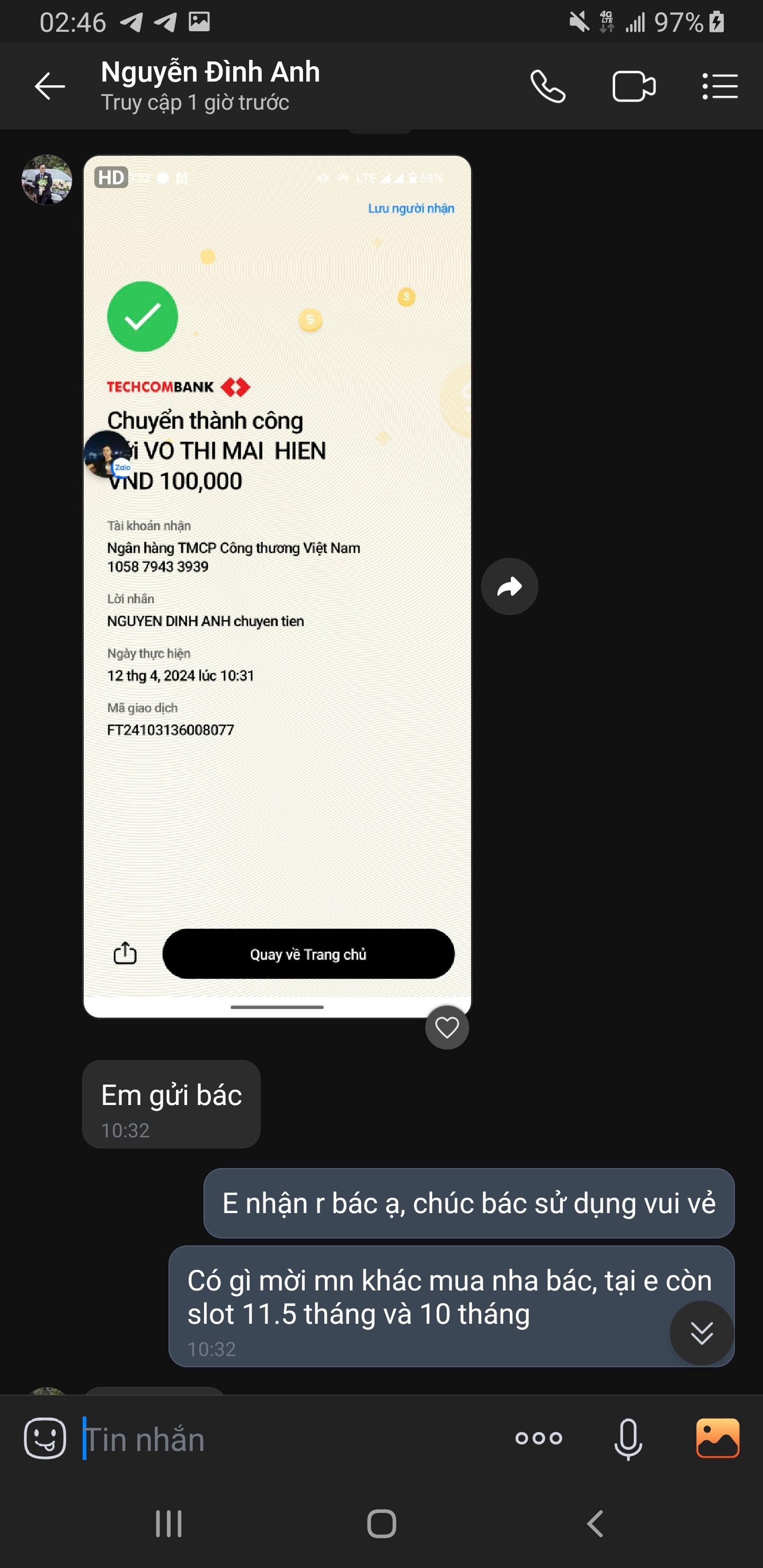Attach a photo from the gallery
The image size is (763, 1568).
(717, 1438)
